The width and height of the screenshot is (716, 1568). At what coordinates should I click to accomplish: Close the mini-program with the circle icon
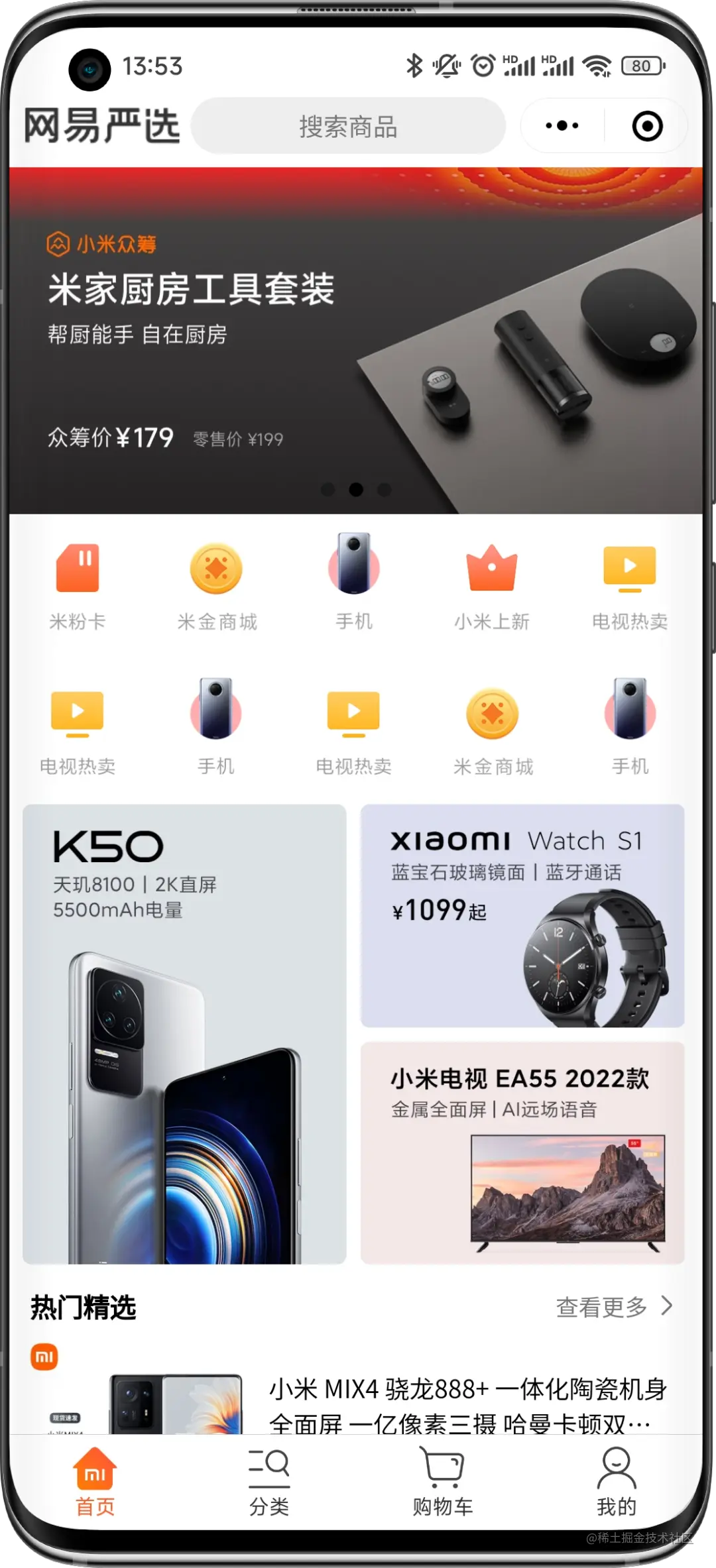click(647, 126)
